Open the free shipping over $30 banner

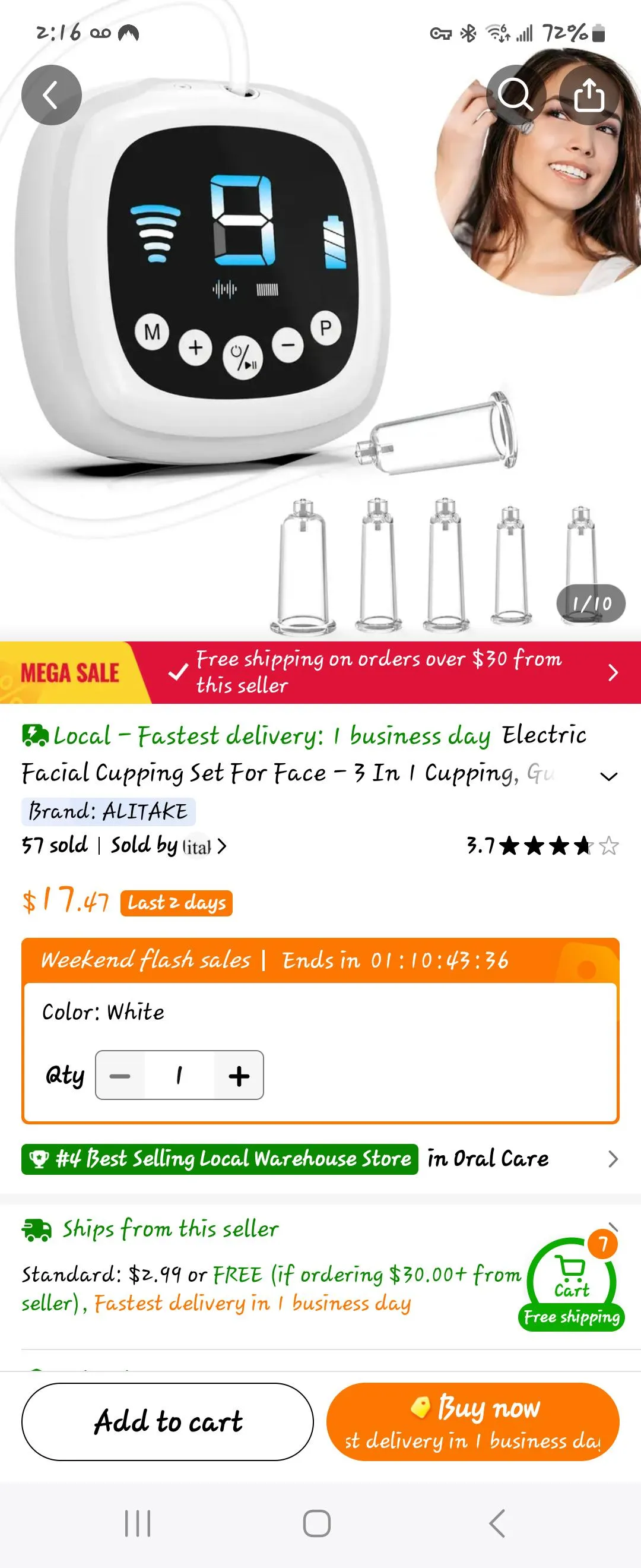[389, 672]
